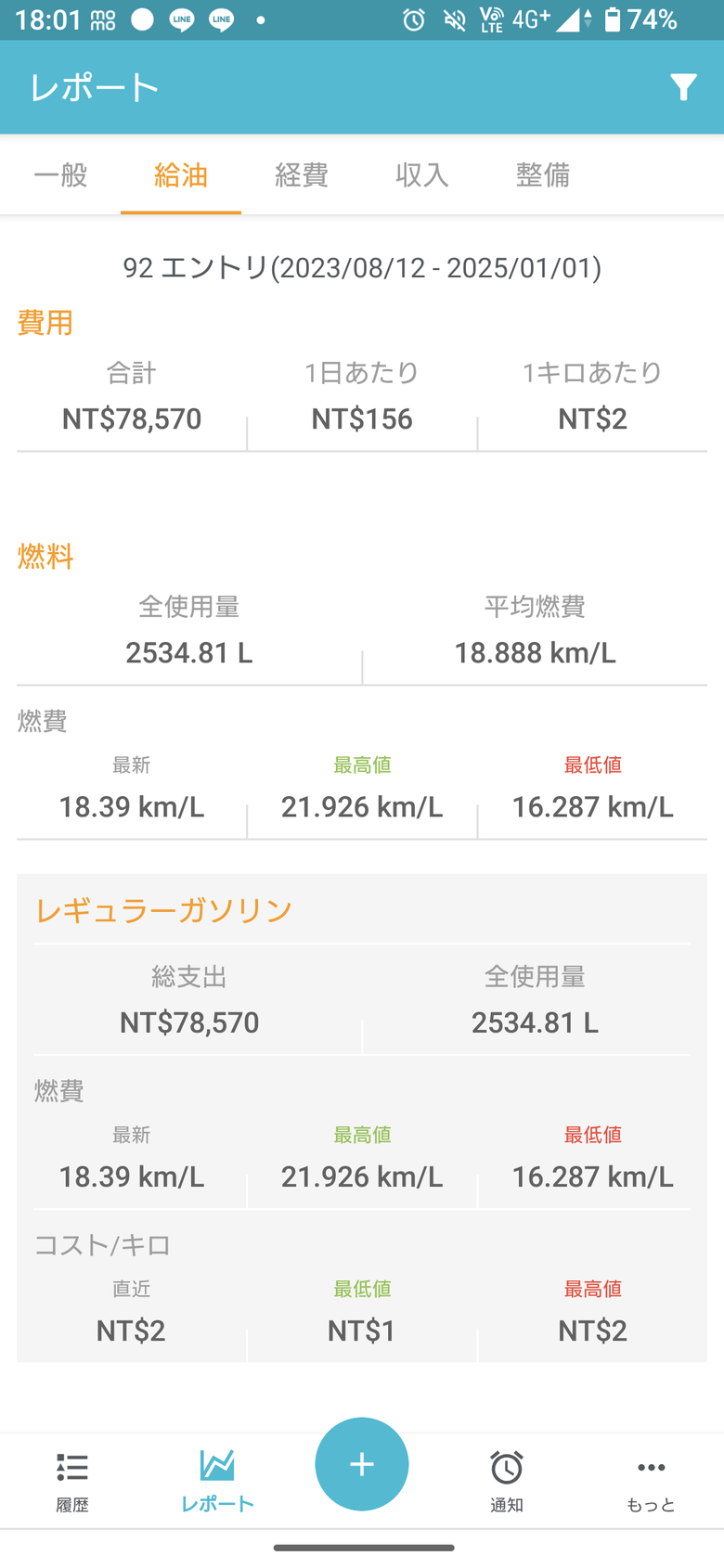Select レポート in bottom navigation

[x=217, y=1482]
